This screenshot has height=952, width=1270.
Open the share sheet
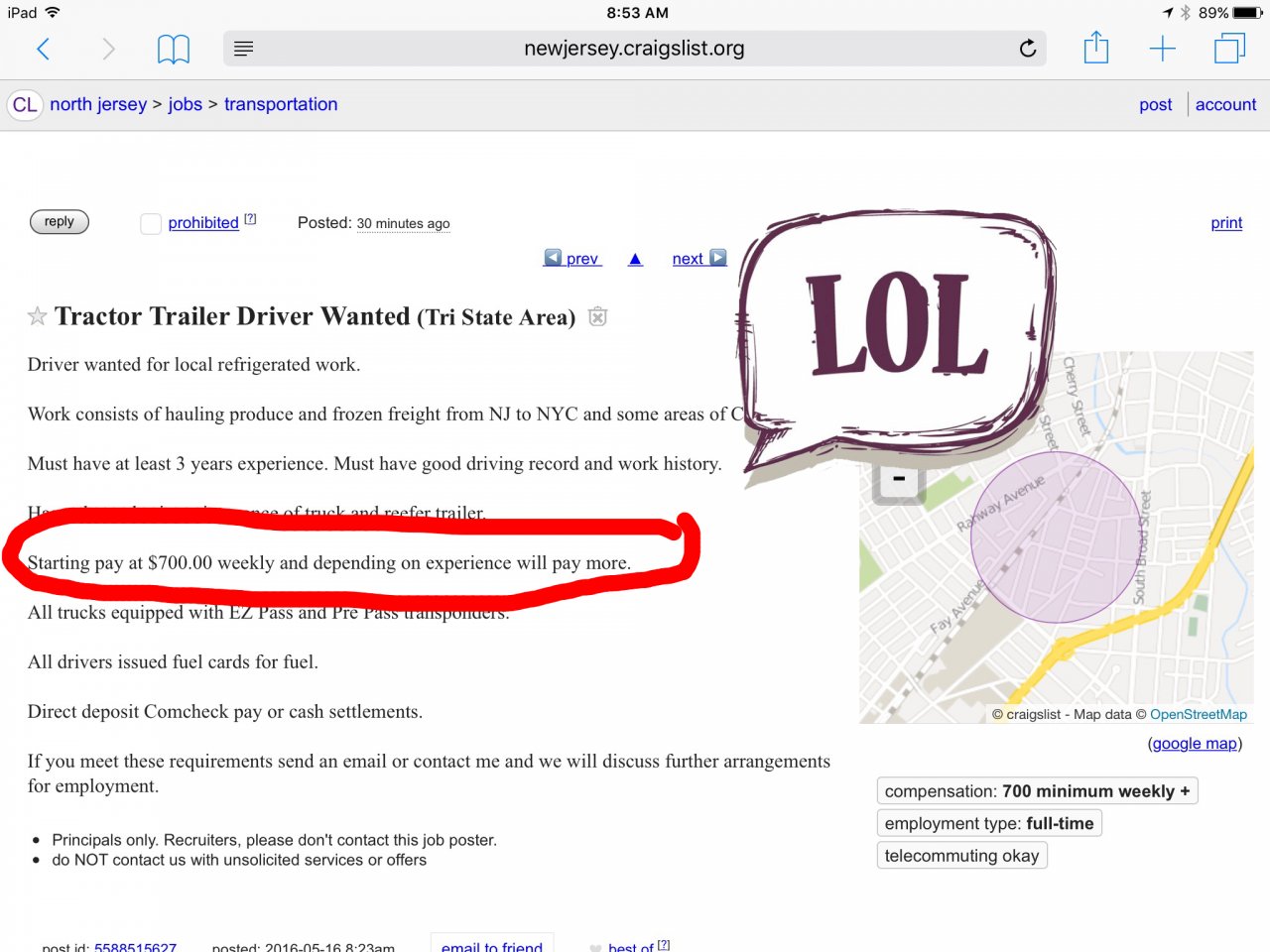pyautogui.click(x=1095, y=48)
